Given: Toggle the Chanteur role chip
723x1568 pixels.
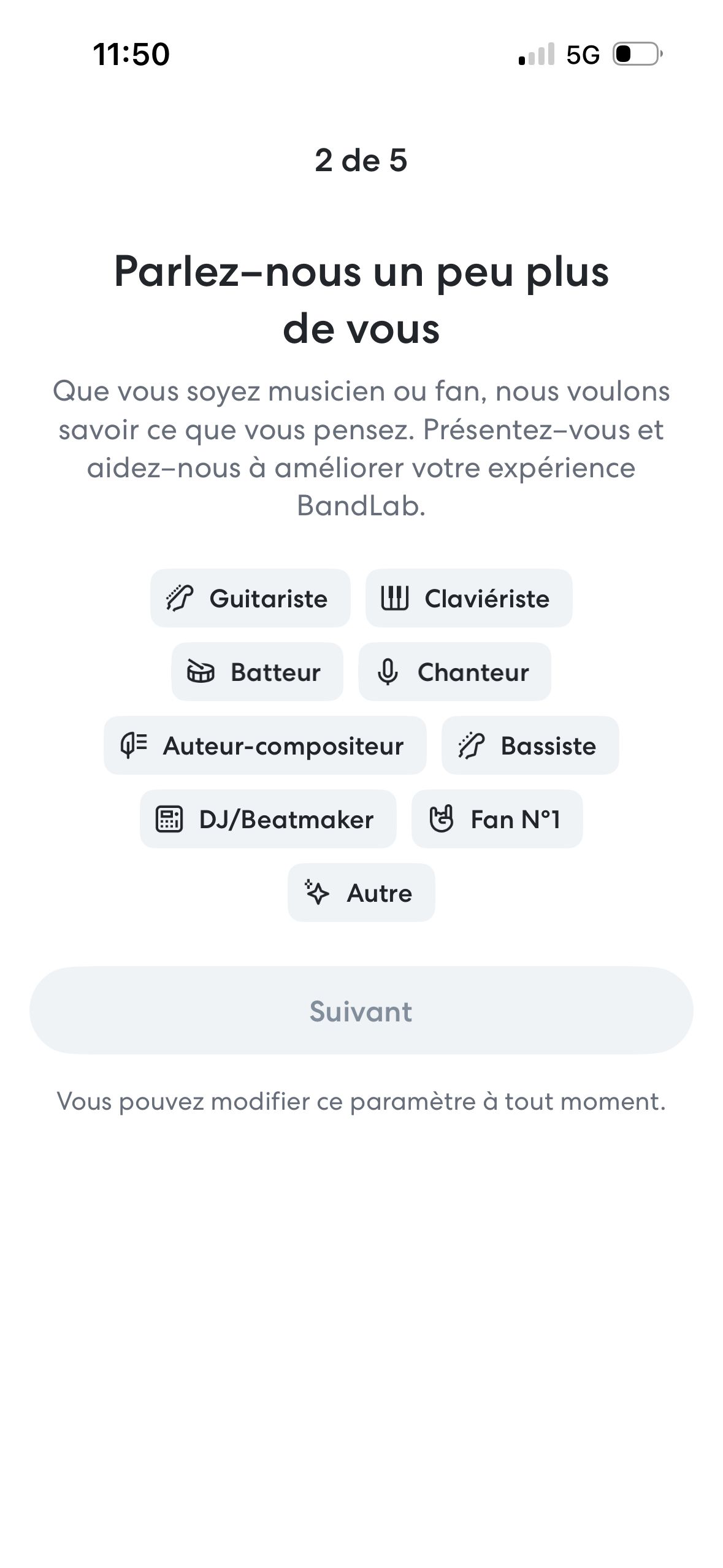Looking at the screenshot, I should click(455, 672).
